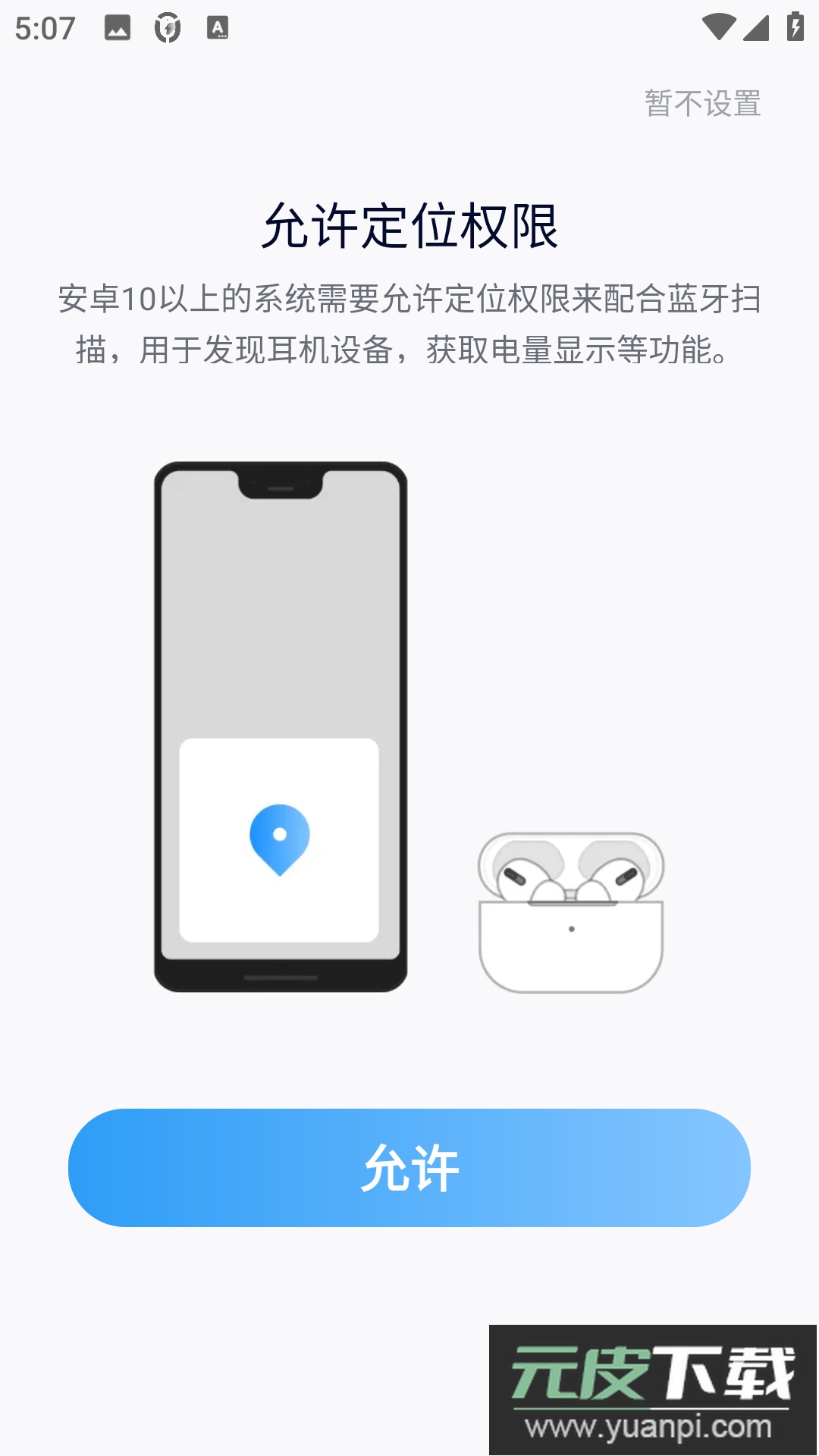Tap the 允许 button to allow location
The height and width of the screenshot is (1456, 819).
click(409, 1167)
